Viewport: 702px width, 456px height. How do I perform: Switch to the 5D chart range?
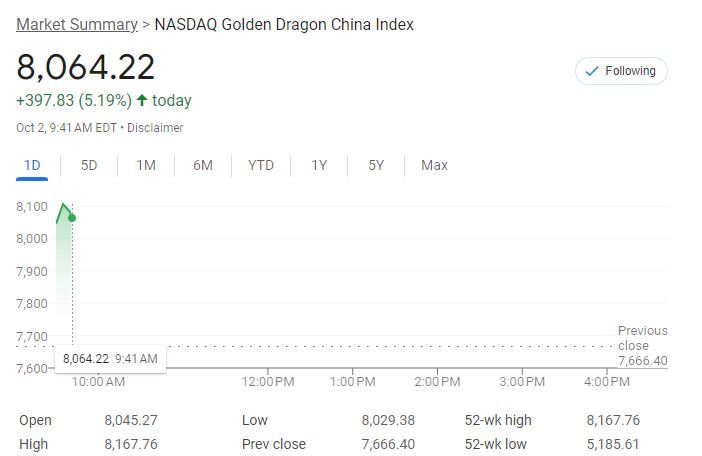pyautogui.click(x=89, y=165)
